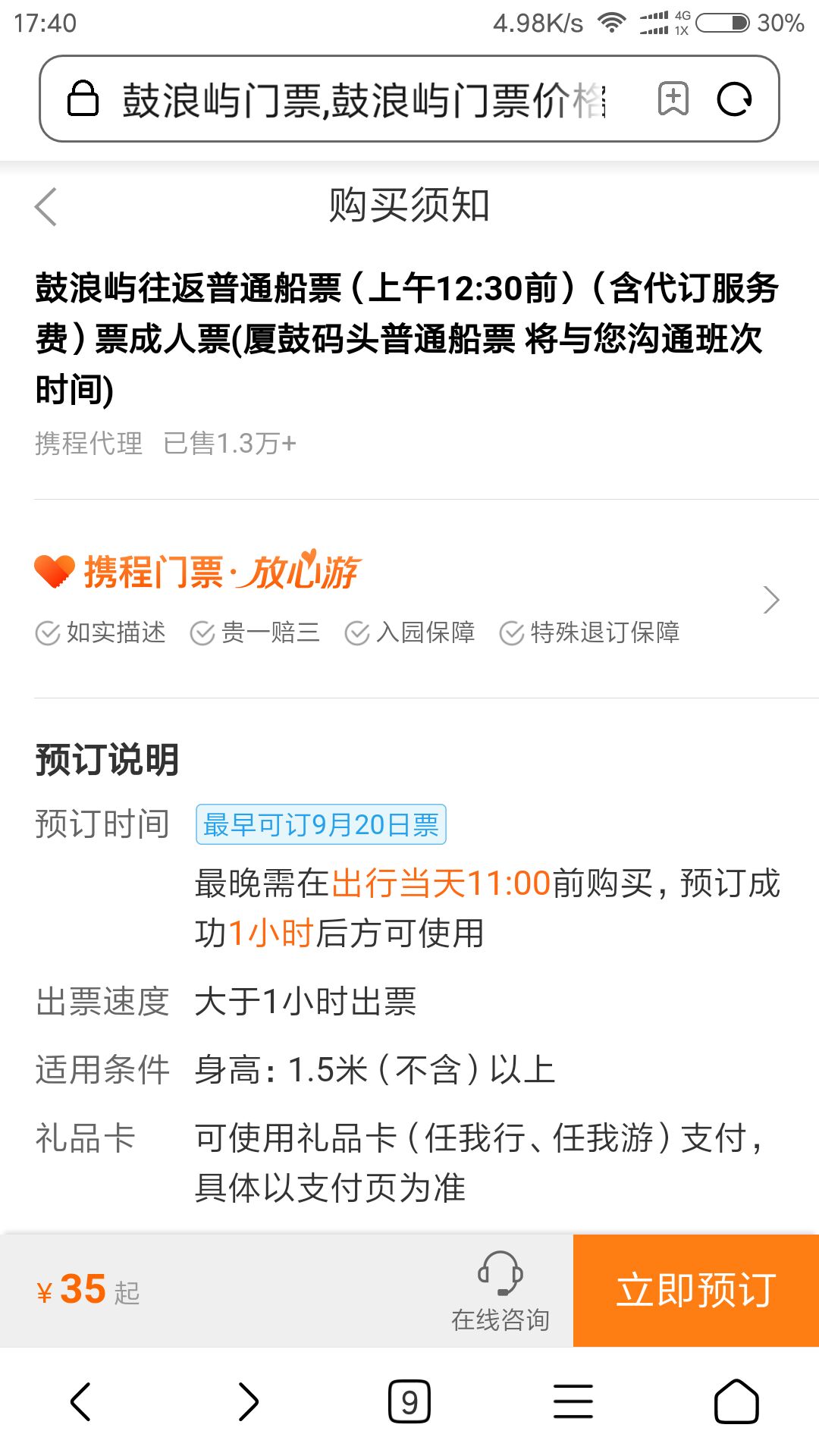819x1456 pixels.
Task: Go back from 购买须知 page
Action: point(46,206)
